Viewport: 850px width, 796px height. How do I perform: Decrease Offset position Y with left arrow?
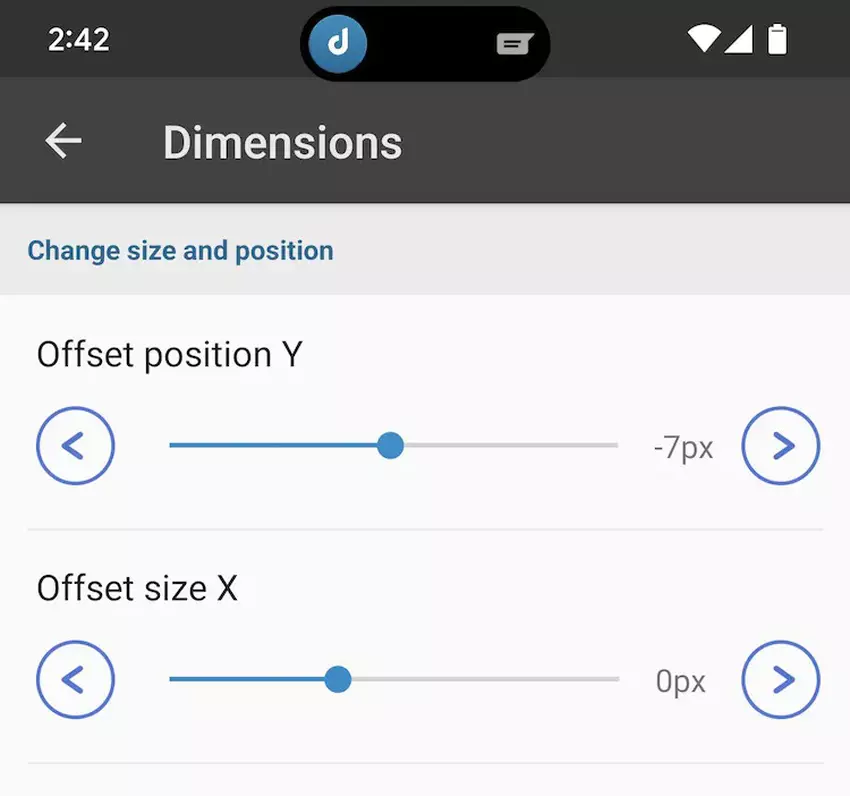click(76, 446)
